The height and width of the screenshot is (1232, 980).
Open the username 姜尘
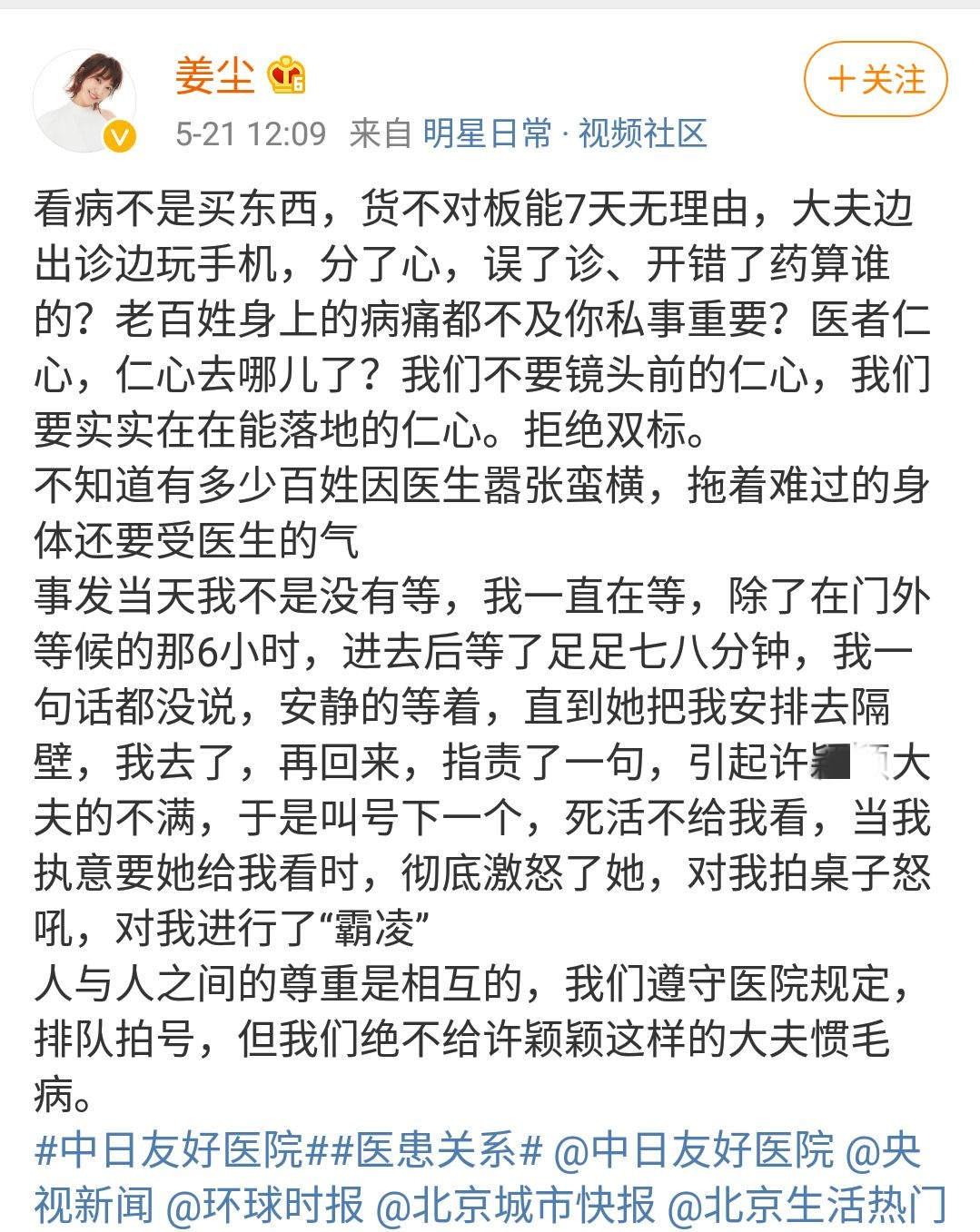coord(213,76)
